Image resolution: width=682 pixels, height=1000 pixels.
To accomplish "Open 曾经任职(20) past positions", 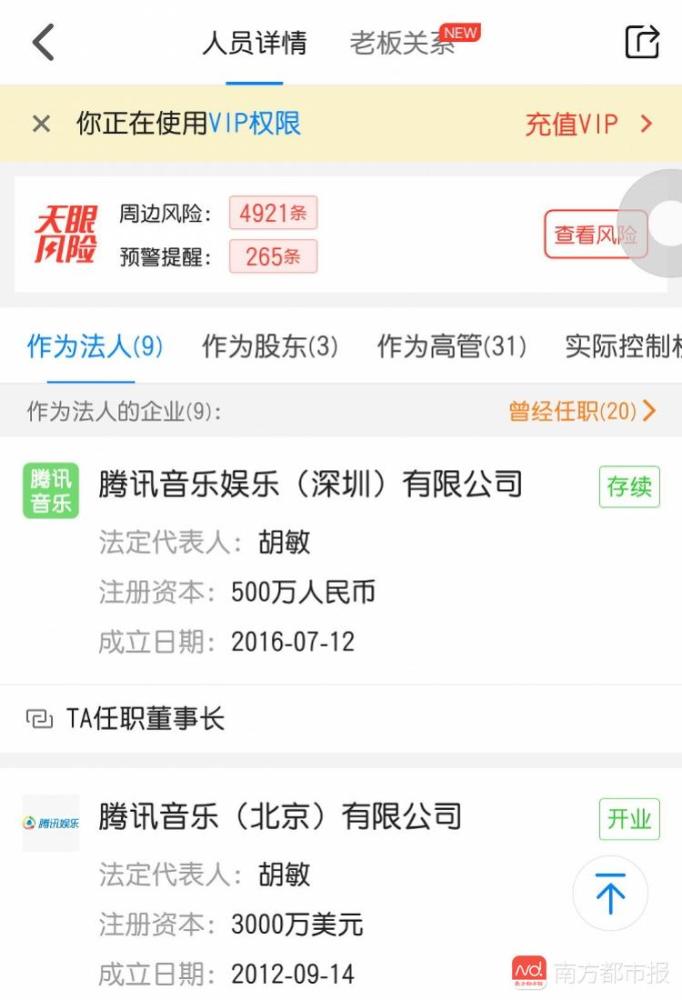I will (x=582, y=411).
